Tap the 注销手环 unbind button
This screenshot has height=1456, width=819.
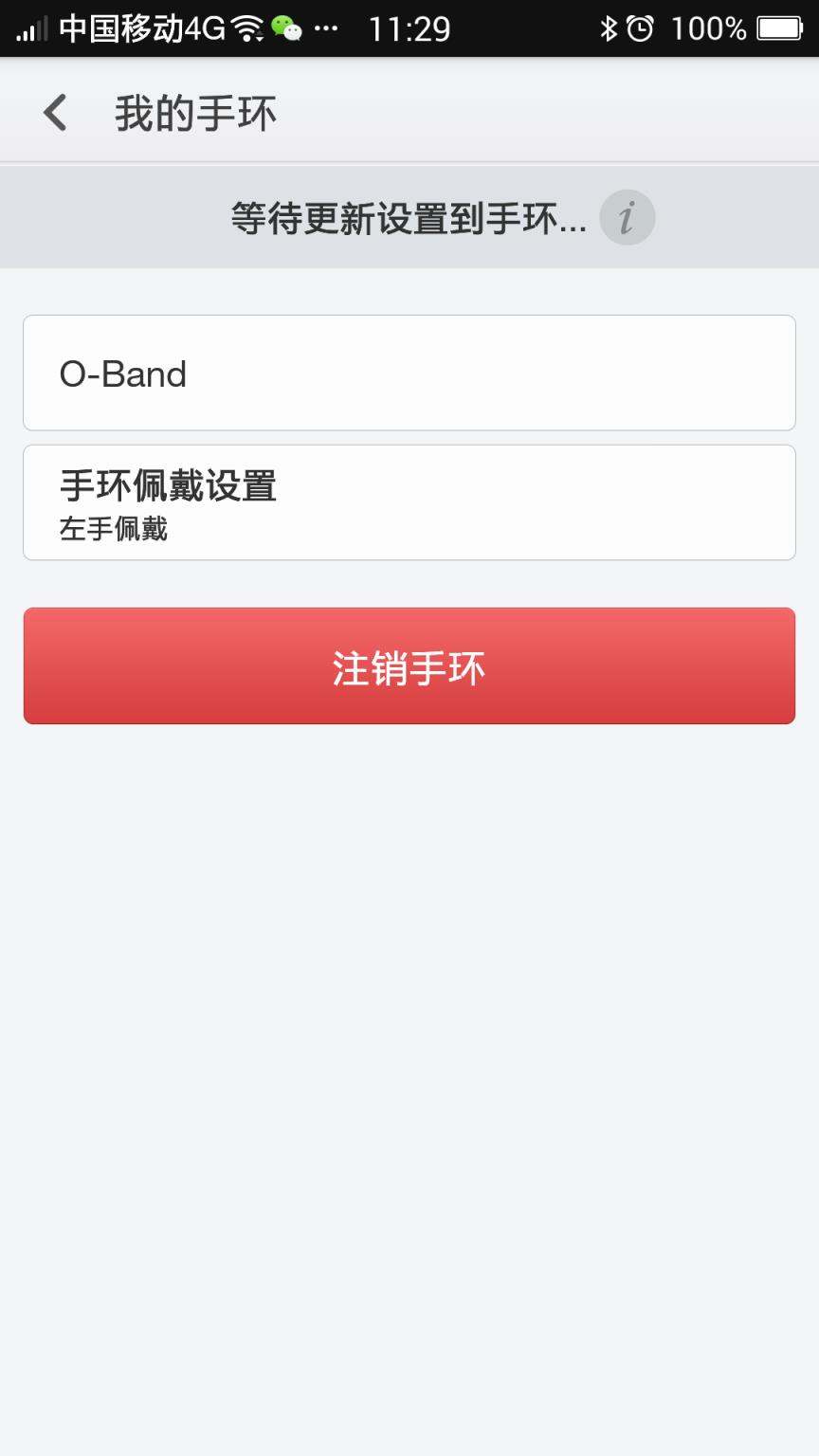pyautogui.click(x=409, y=665)
